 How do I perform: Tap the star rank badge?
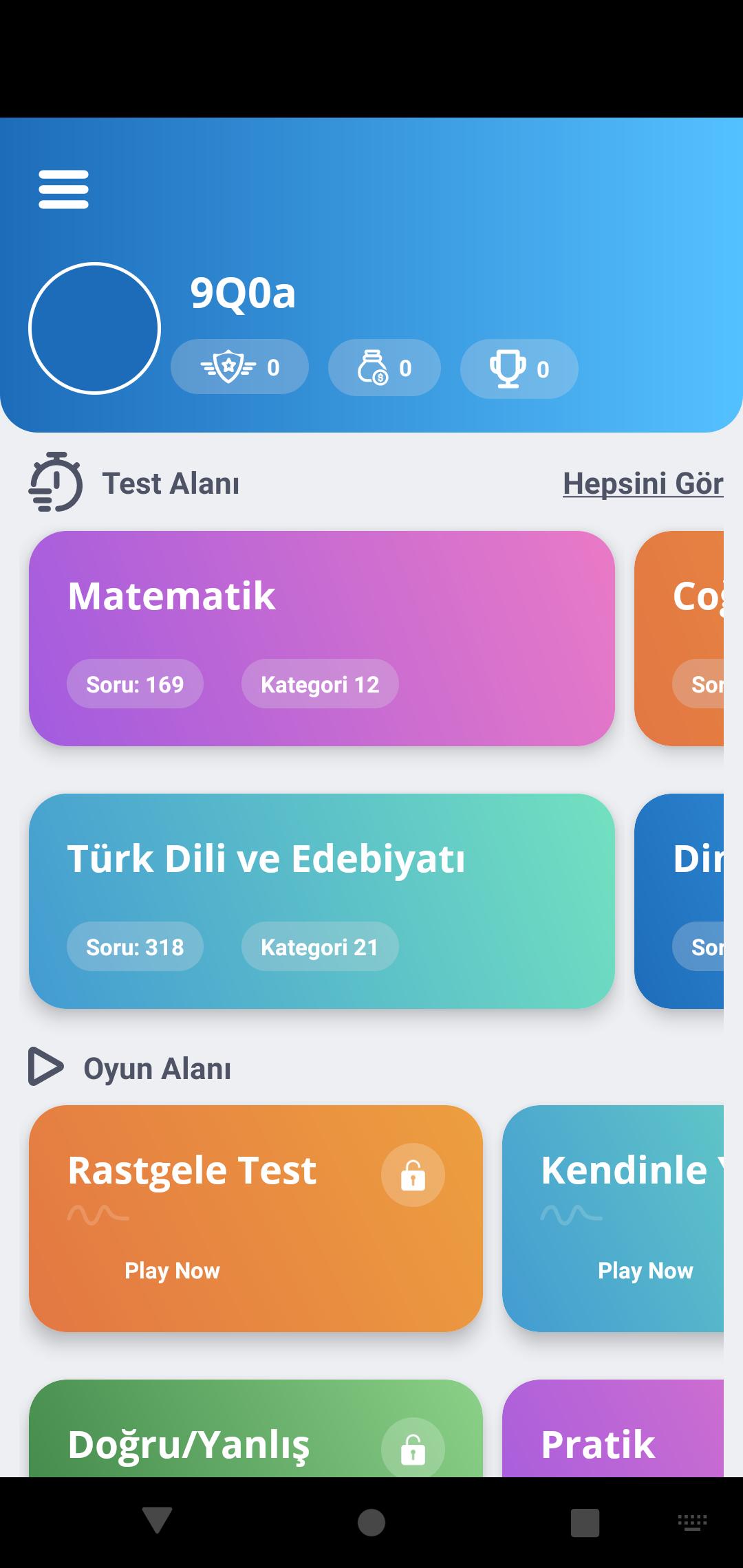(x=239, y=367)
